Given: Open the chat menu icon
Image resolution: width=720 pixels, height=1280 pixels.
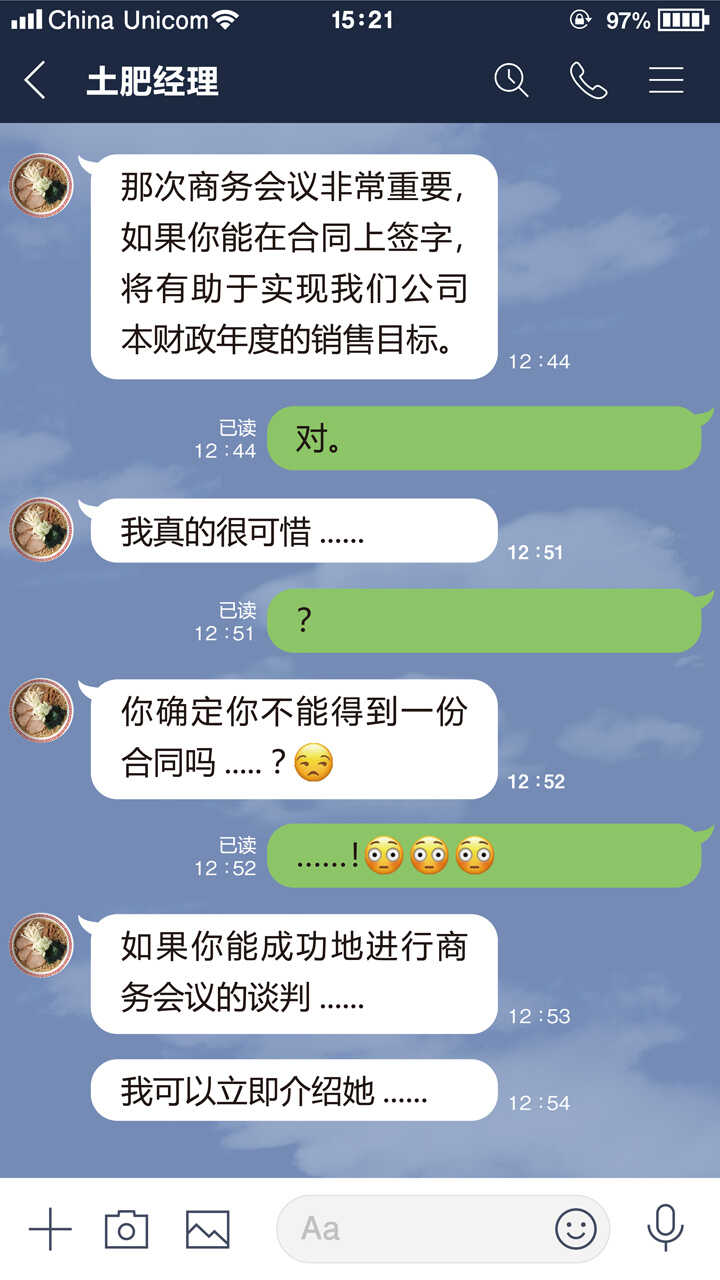Looking at the screenshot, I should click(666, 80).
